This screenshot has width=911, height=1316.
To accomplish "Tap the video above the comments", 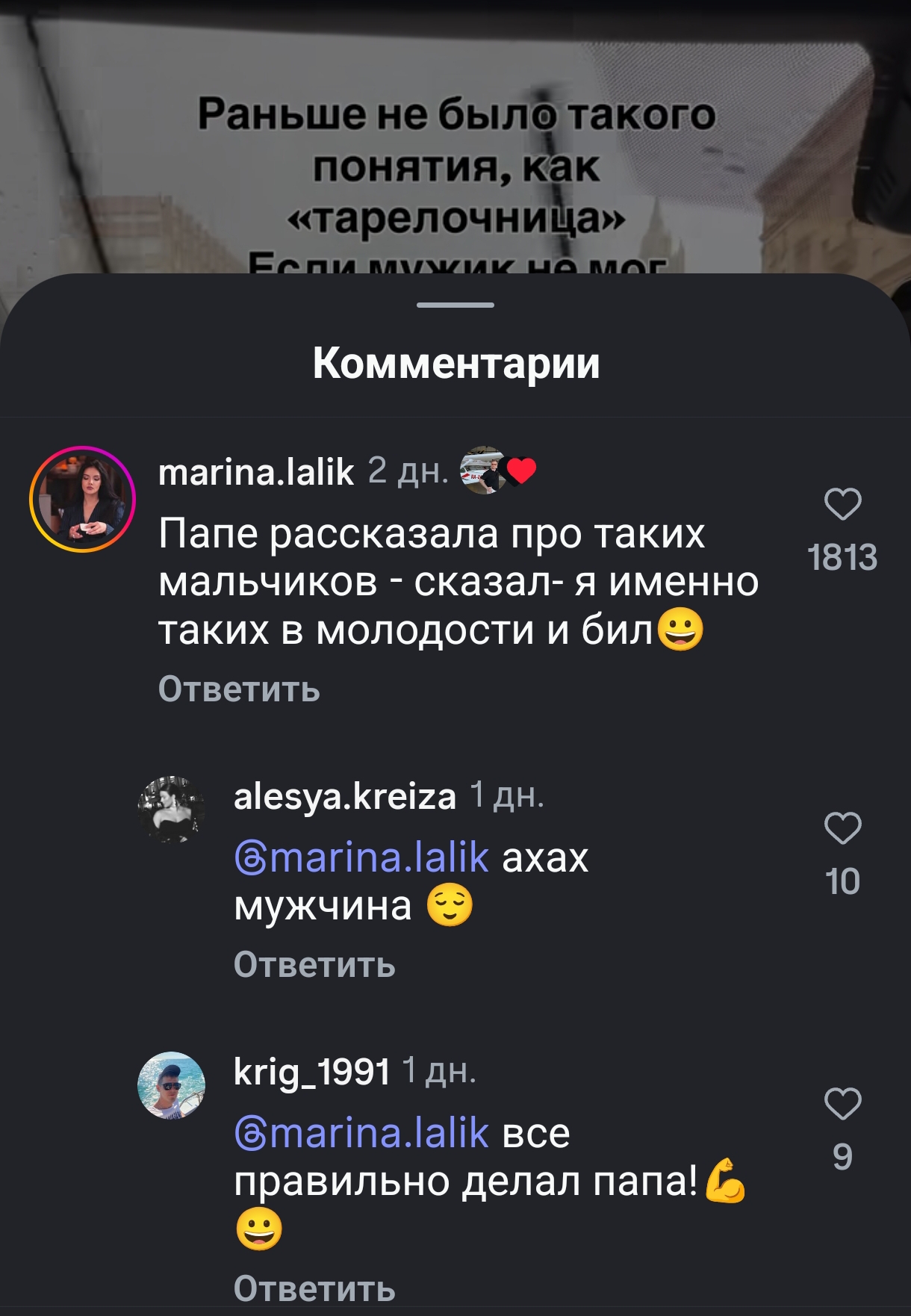I will [455, 134].
